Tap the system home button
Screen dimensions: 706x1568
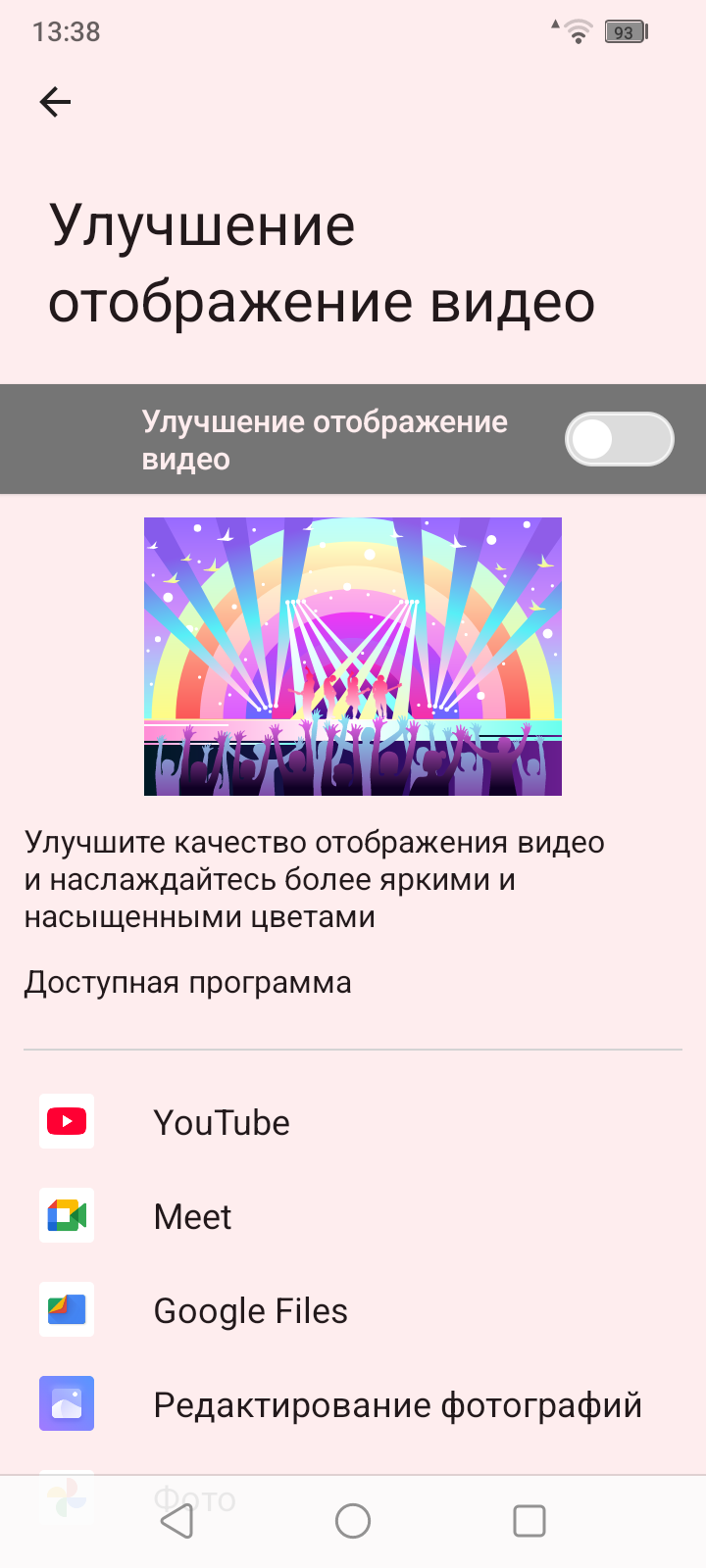tap(353, 1521)
